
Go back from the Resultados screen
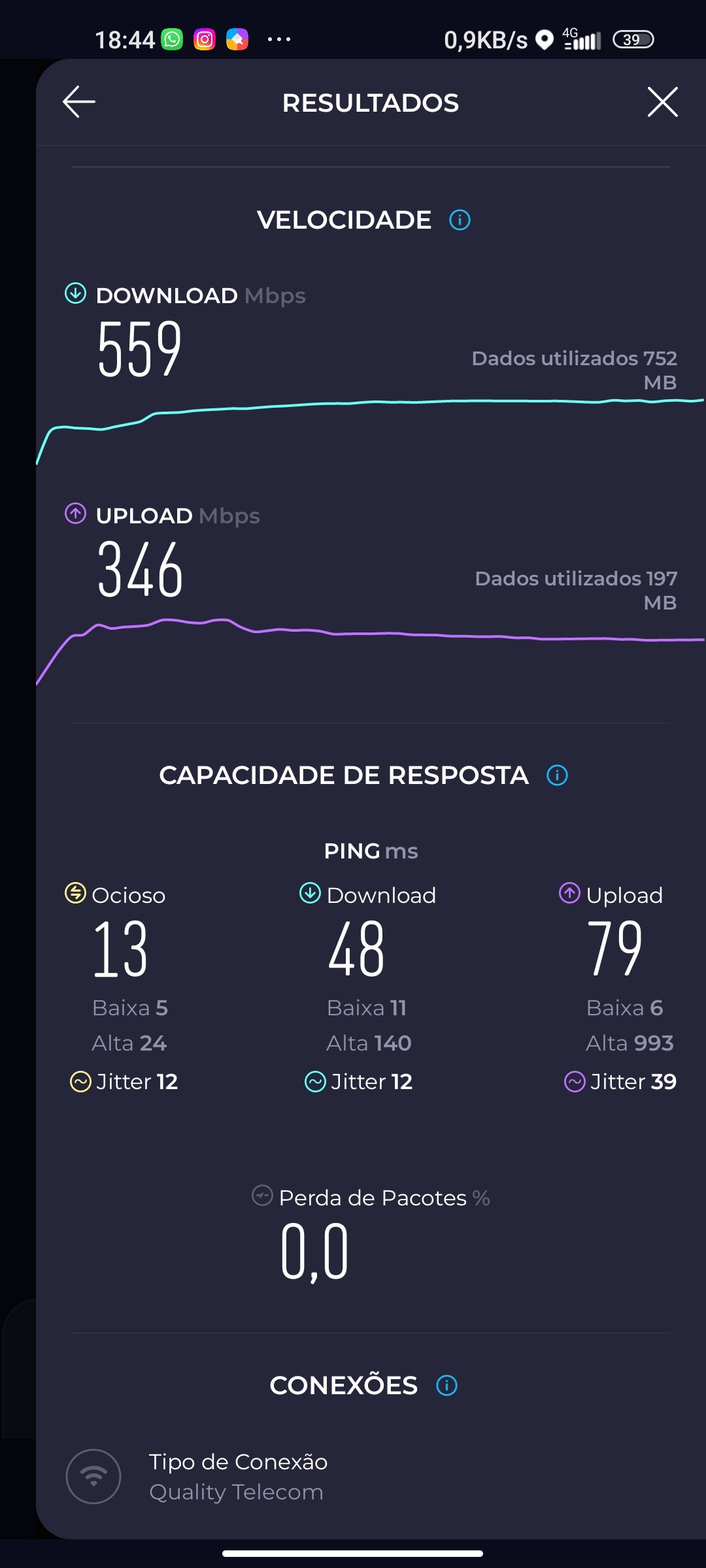click(x=79, y=102)
